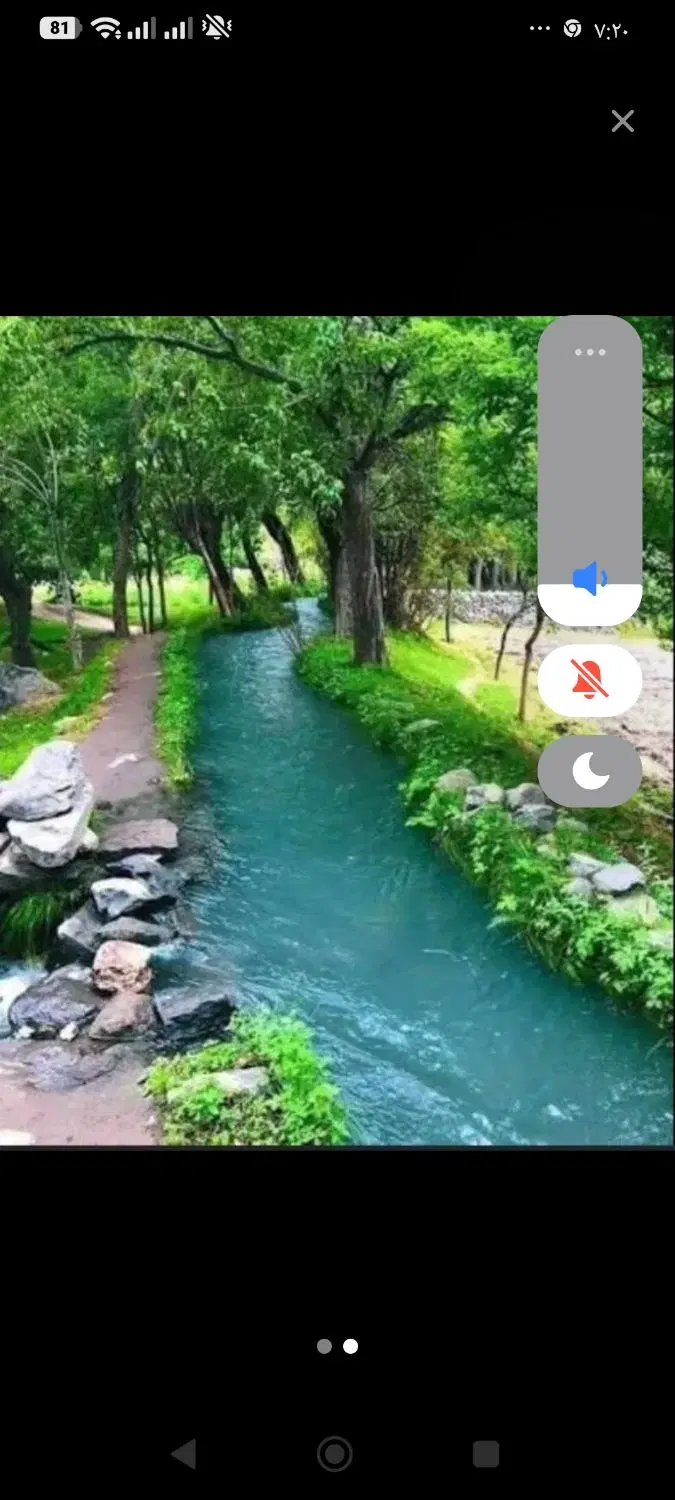Jump to the first page indicator dot
This screenshot has height=1500, width=675.
click(324, 1346)
